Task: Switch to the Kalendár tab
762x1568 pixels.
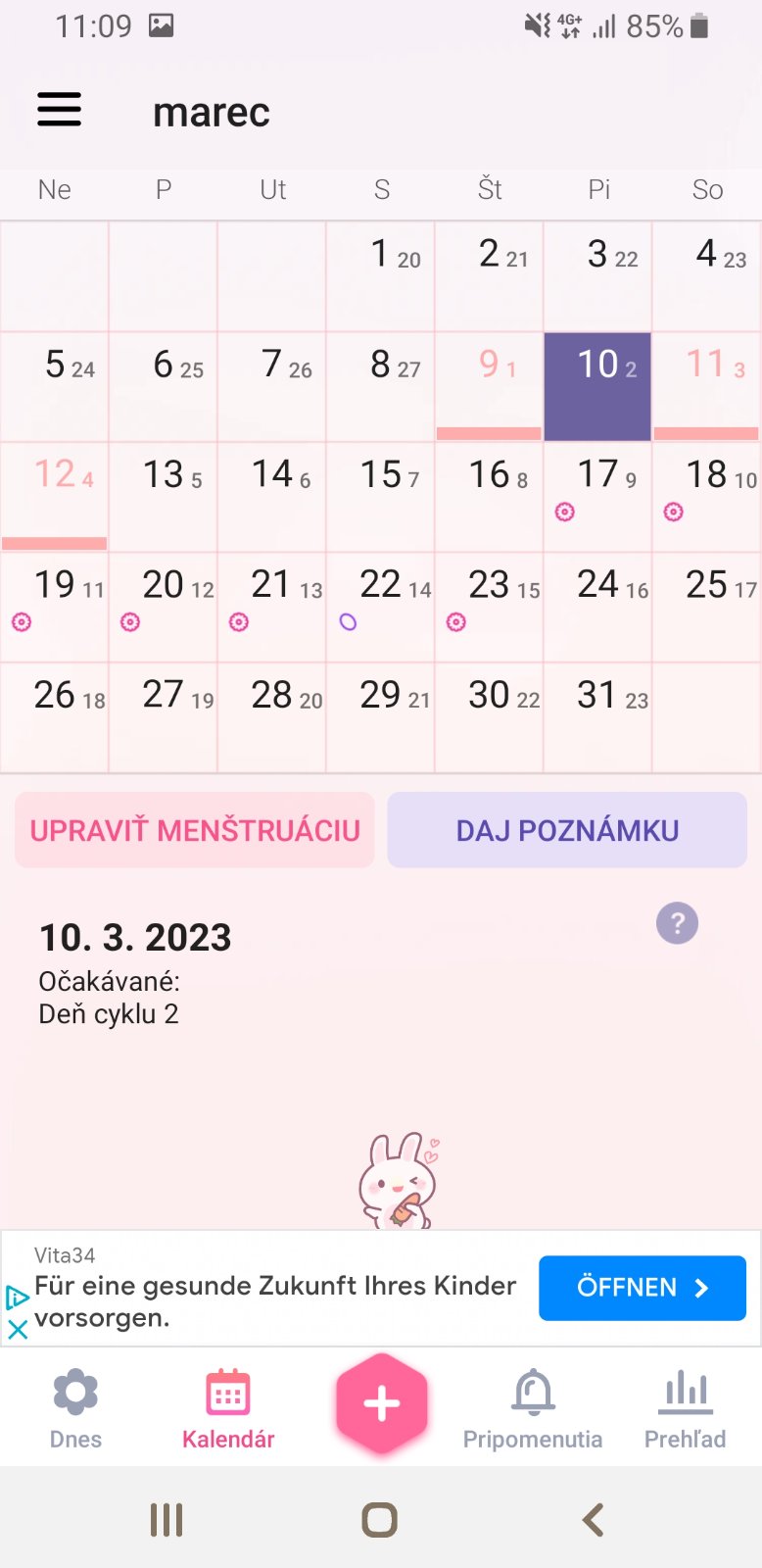Action: click(228, 1408)
